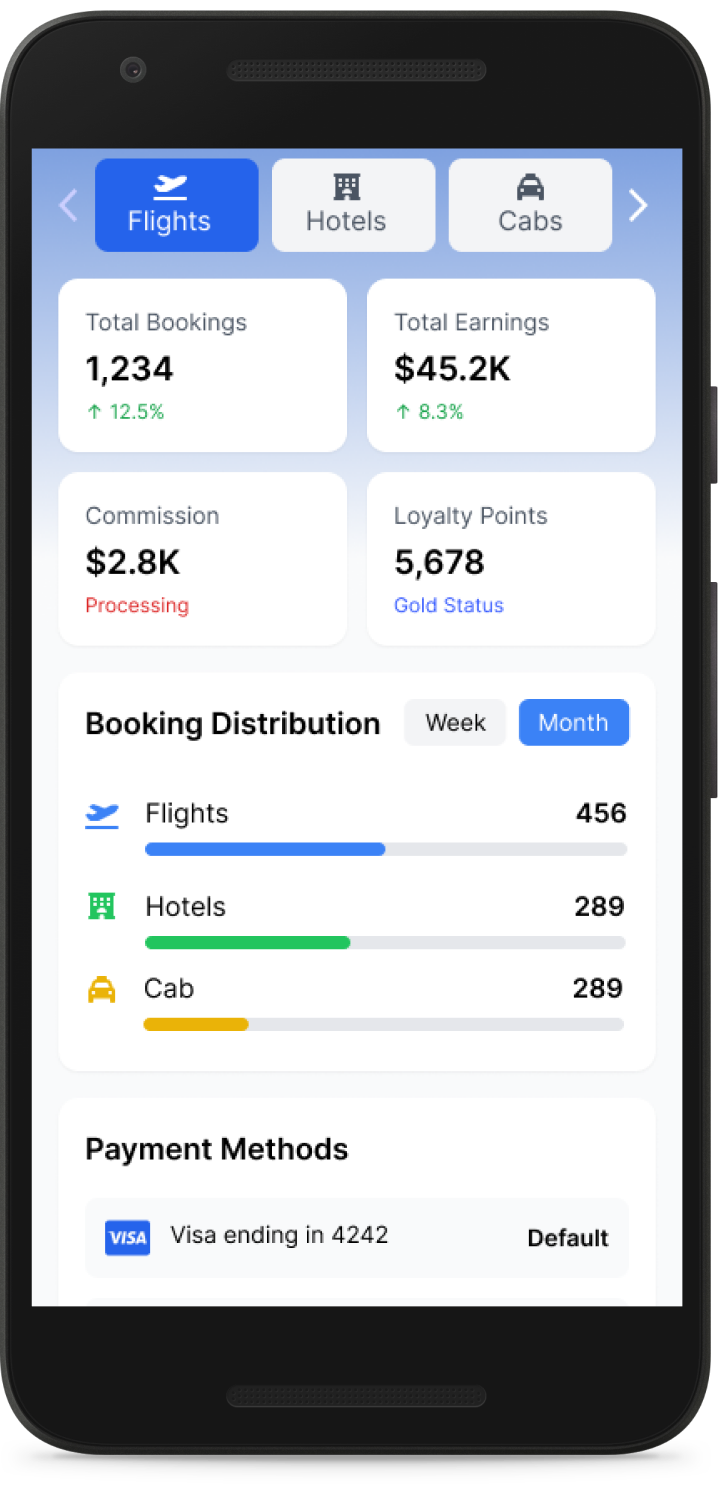Select the Flights category tab
This screenshot has width=718, height=1495.
(177, 205)
